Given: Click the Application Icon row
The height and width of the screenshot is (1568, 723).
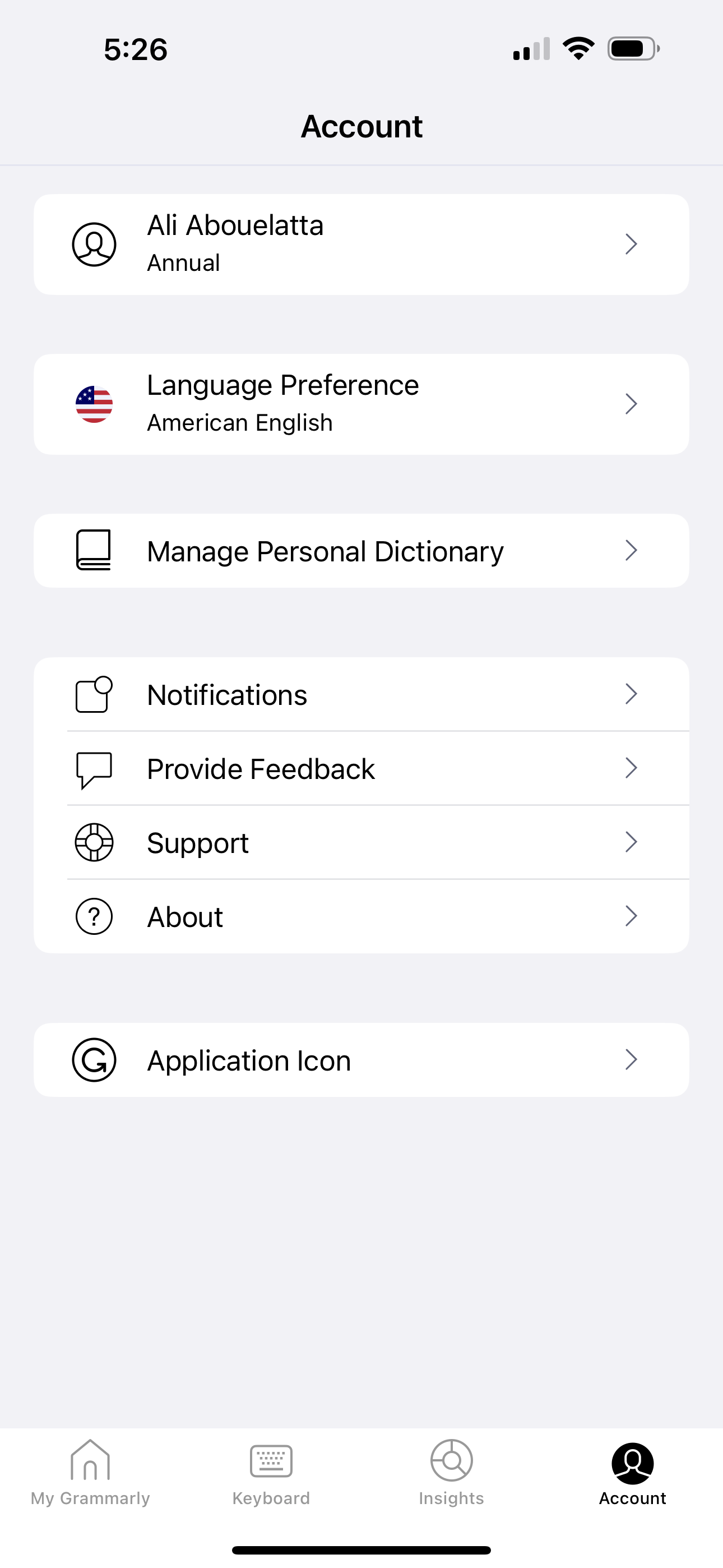Looking at the screenshot, I should tap(361, 1059).
